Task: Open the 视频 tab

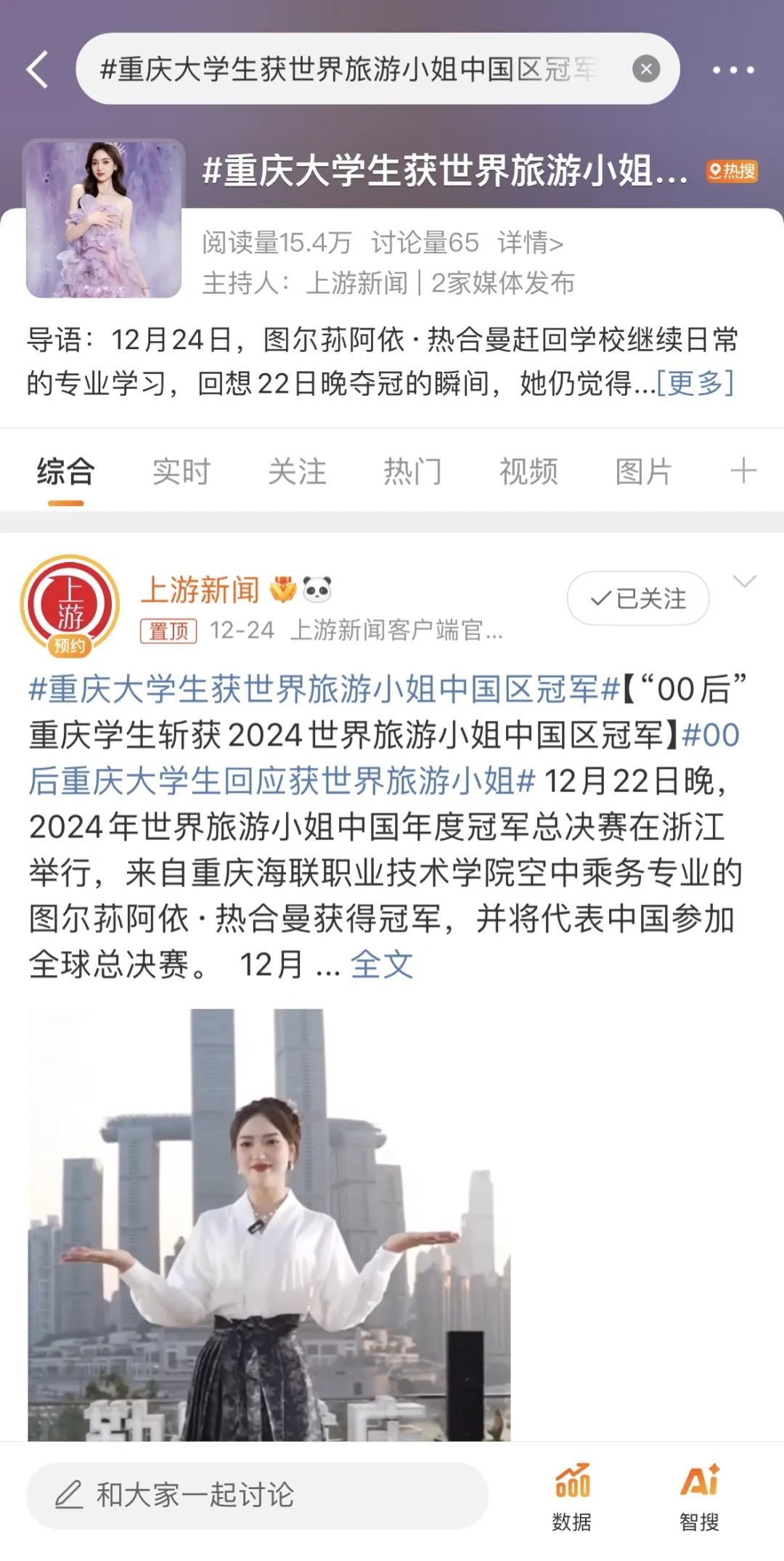Action: click(528, 472)
